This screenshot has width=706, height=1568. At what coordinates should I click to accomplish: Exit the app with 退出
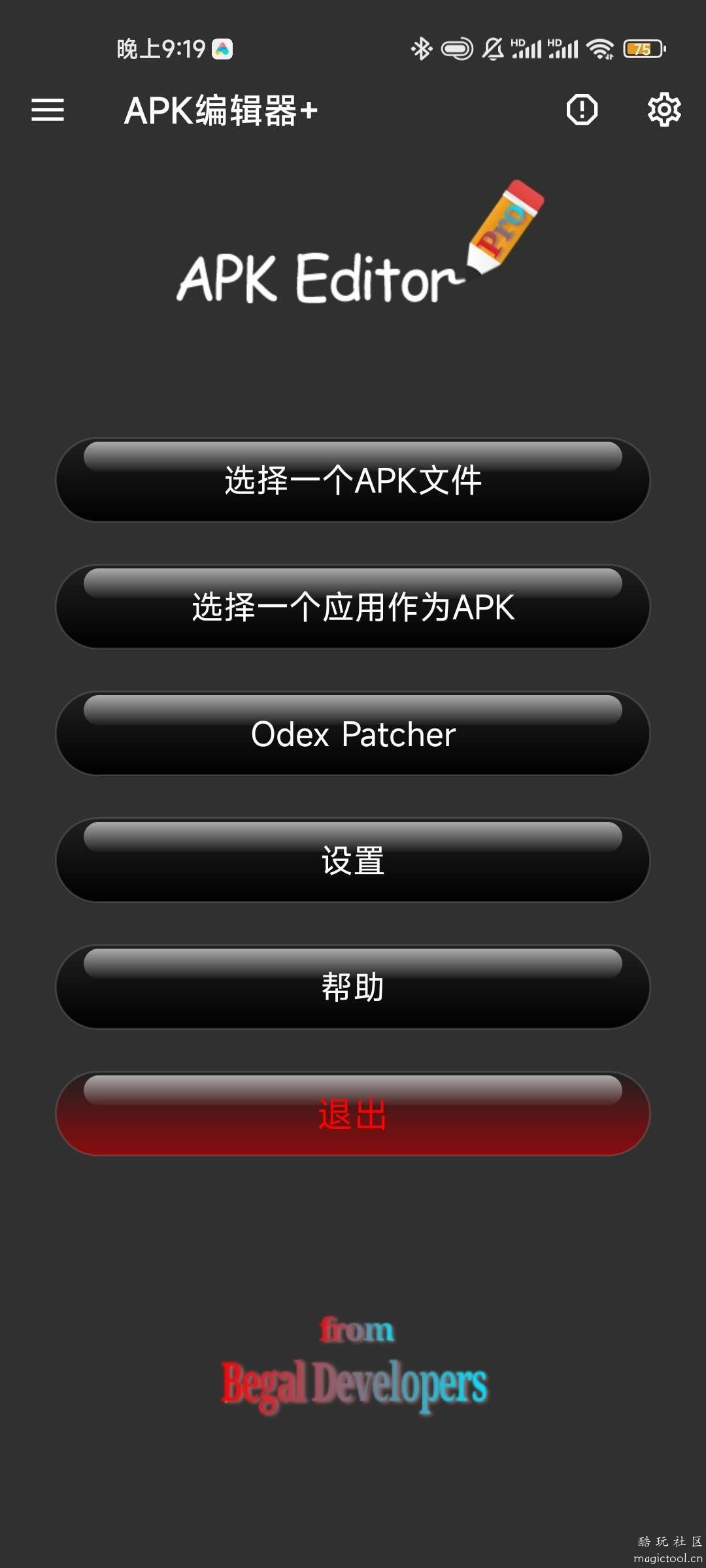click(353, 1114)
